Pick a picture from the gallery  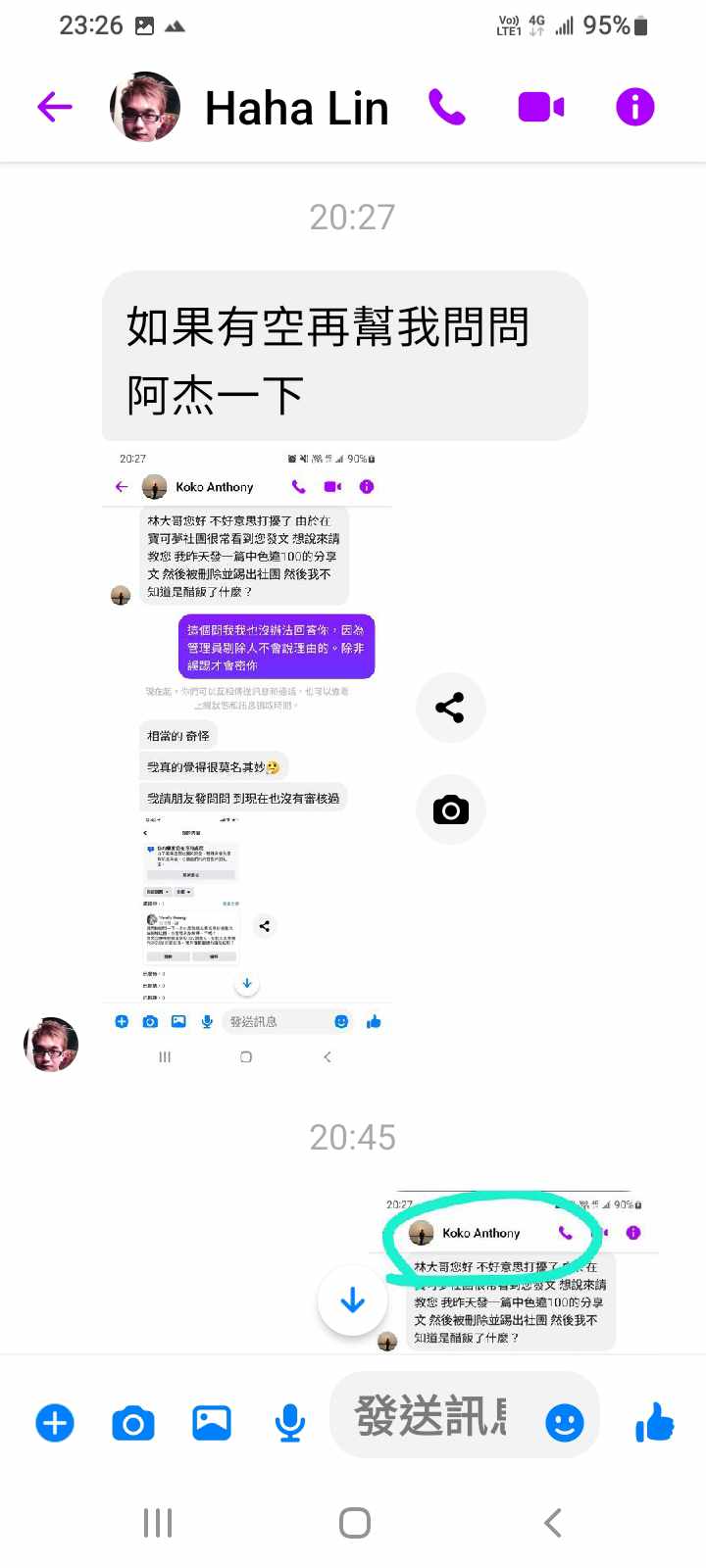tap(212, 1423)
